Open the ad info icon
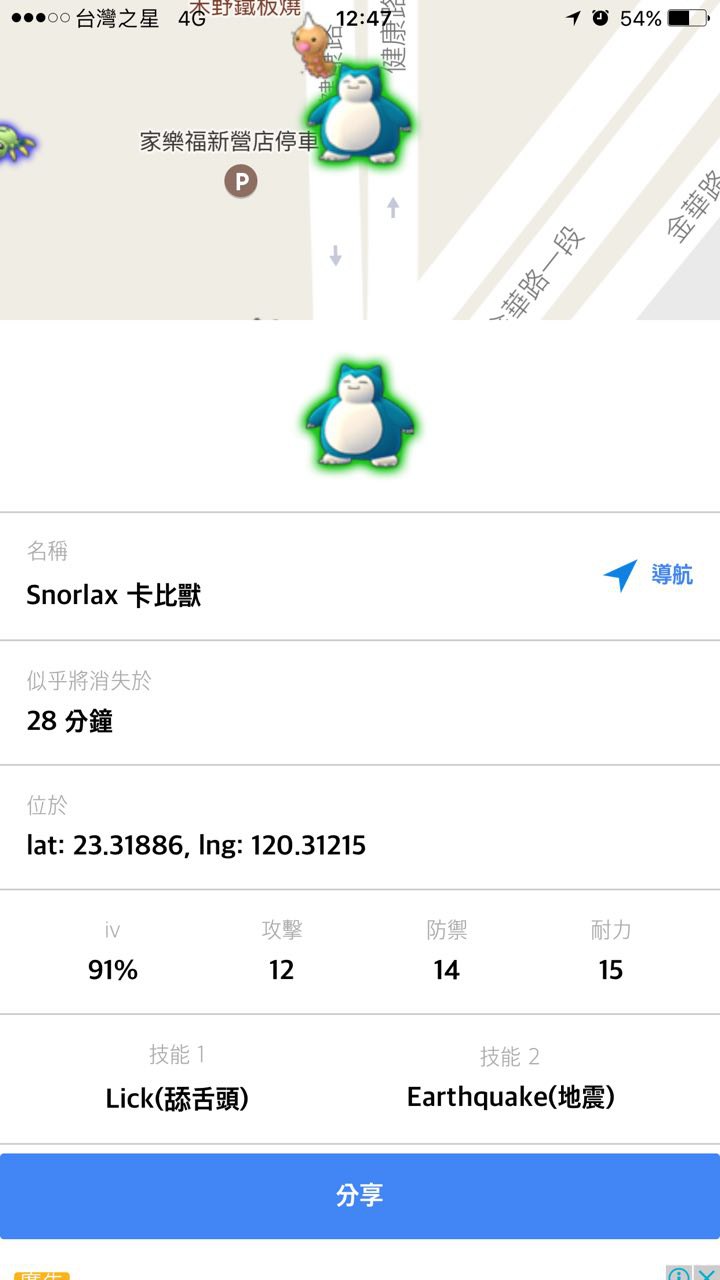The height and width of the screenshot is (1280, 720). (679, 1274)
